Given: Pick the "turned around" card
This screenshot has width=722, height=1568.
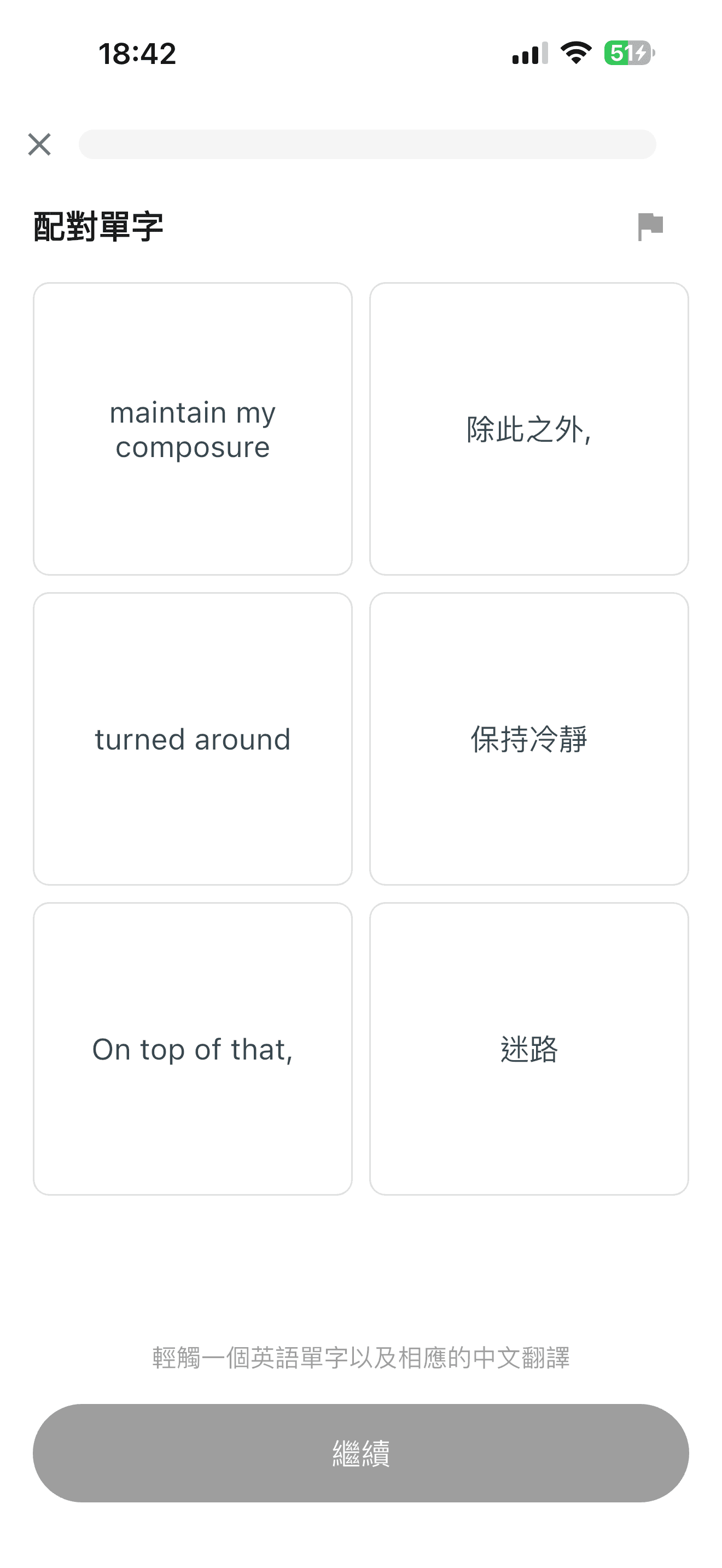Looking at the screenshot, I should [193, 739].
